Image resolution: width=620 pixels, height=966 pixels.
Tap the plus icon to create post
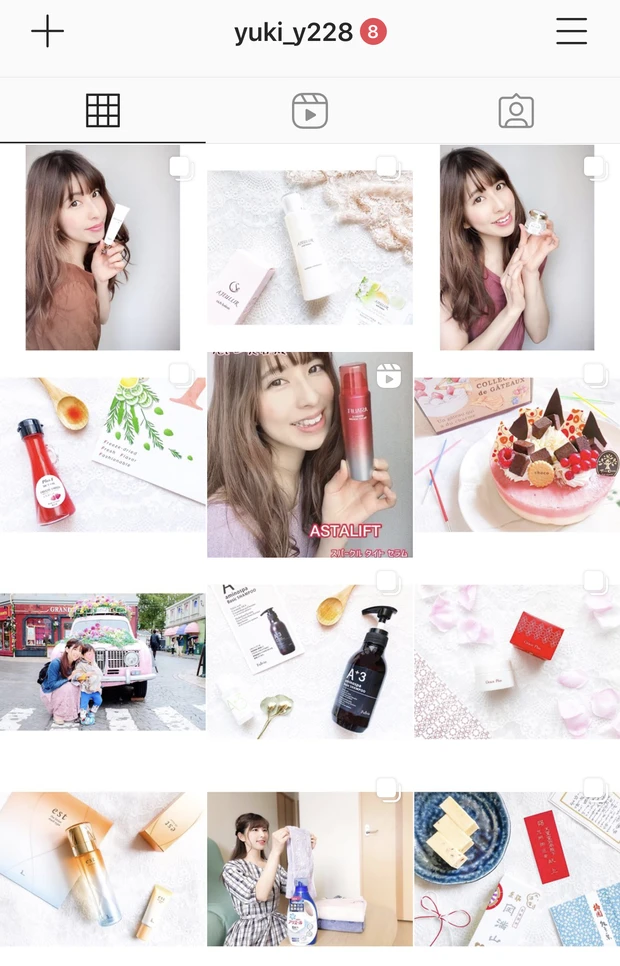(x=47, y=33)
